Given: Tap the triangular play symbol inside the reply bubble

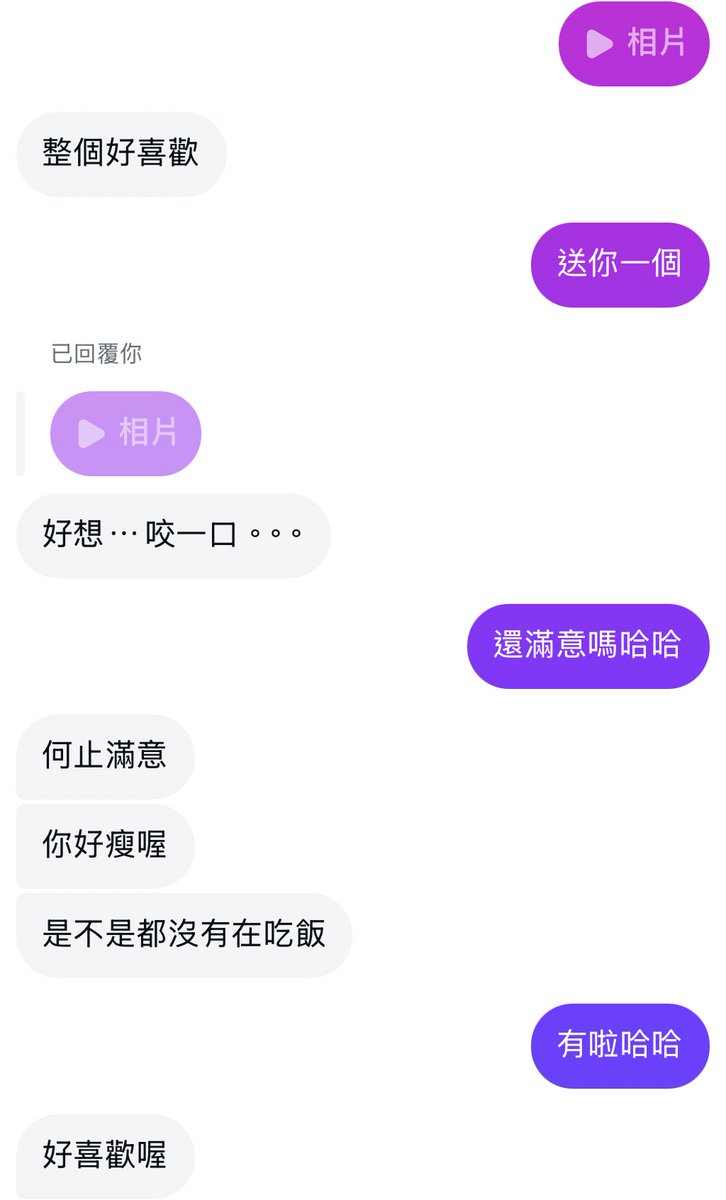Looking at the screenshot, I should coord(90,433).
